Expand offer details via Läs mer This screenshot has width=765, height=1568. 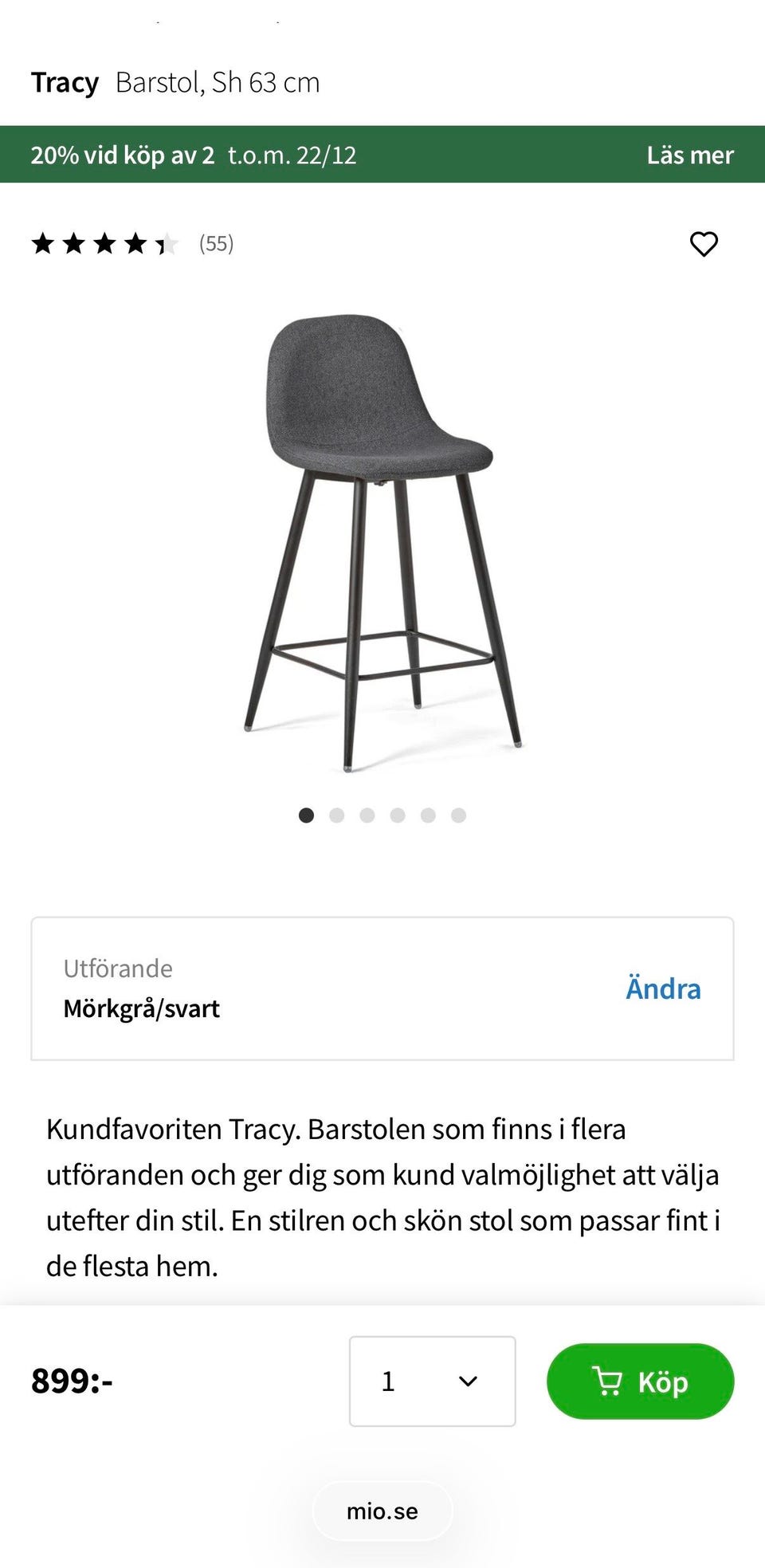point(691,155)
